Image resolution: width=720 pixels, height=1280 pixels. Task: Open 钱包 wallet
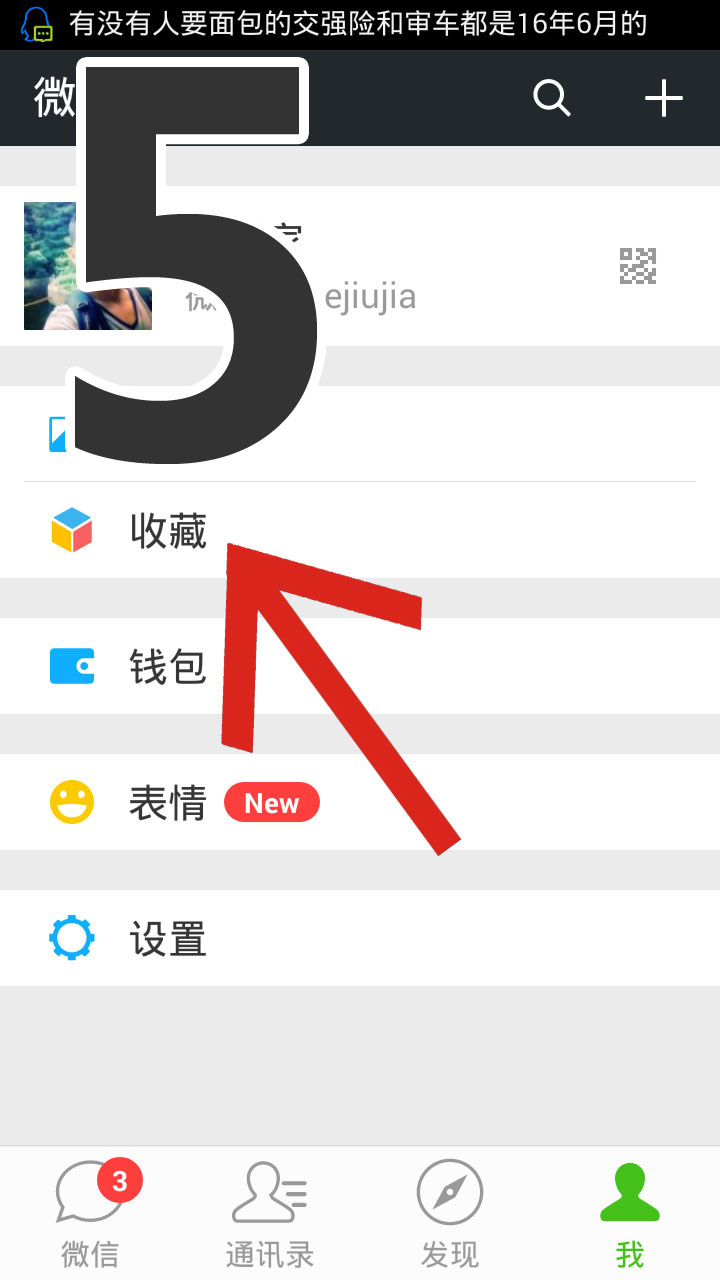tap(168, 666)
